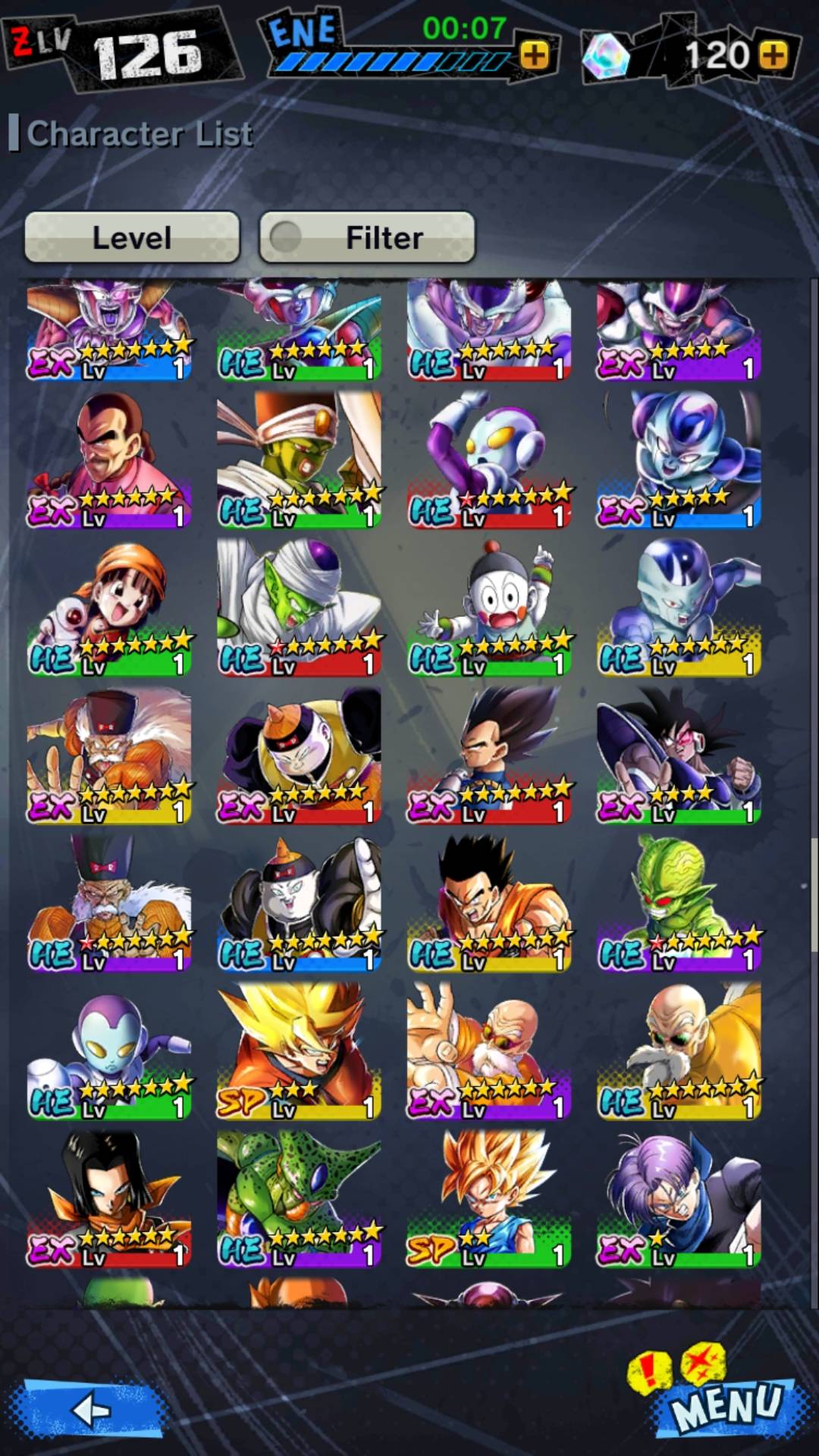The image size is (819, 1456).
Task: Open the Trunks EX character card
Action: pyautogui.click(x=678, y=1198)
